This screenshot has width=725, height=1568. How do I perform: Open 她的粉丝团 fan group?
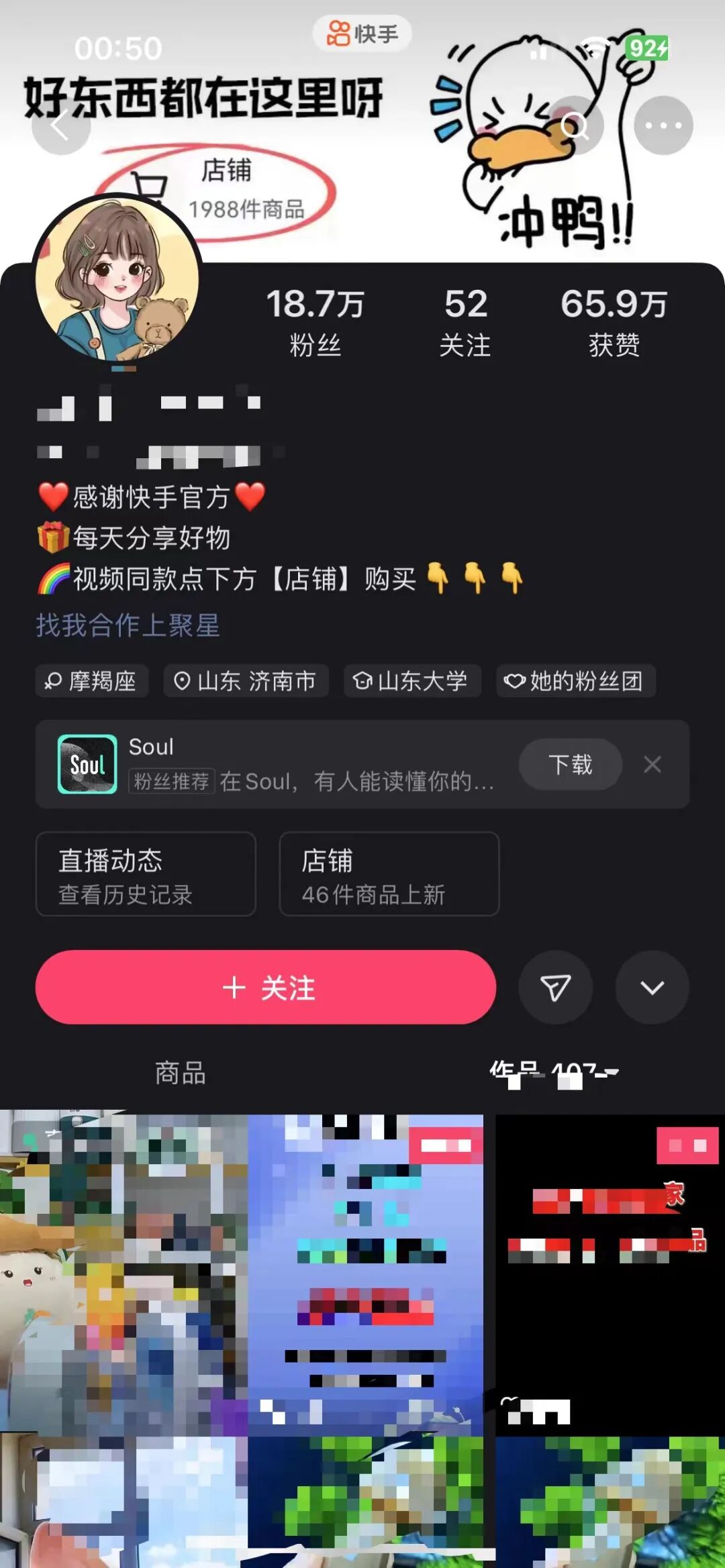coord(575,681)
